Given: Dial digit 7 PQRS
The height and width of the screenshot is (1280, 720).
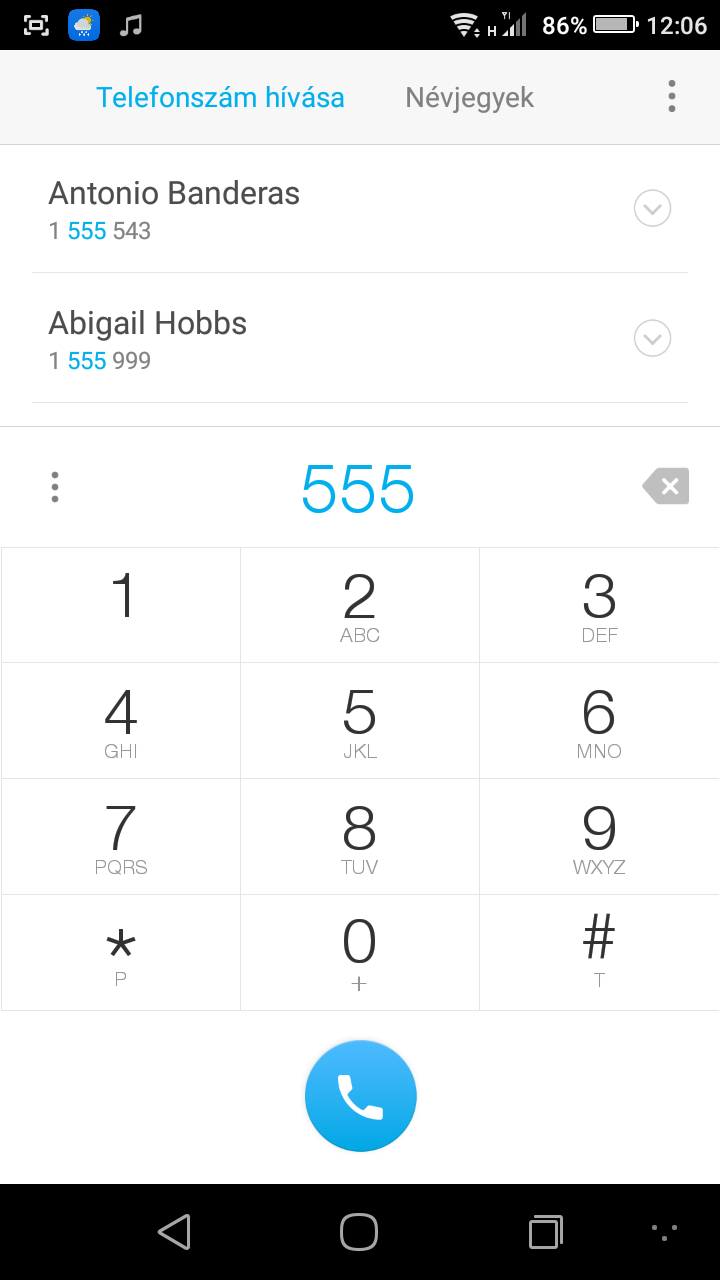Looking at the screenshot, I should tap(121, 837).
